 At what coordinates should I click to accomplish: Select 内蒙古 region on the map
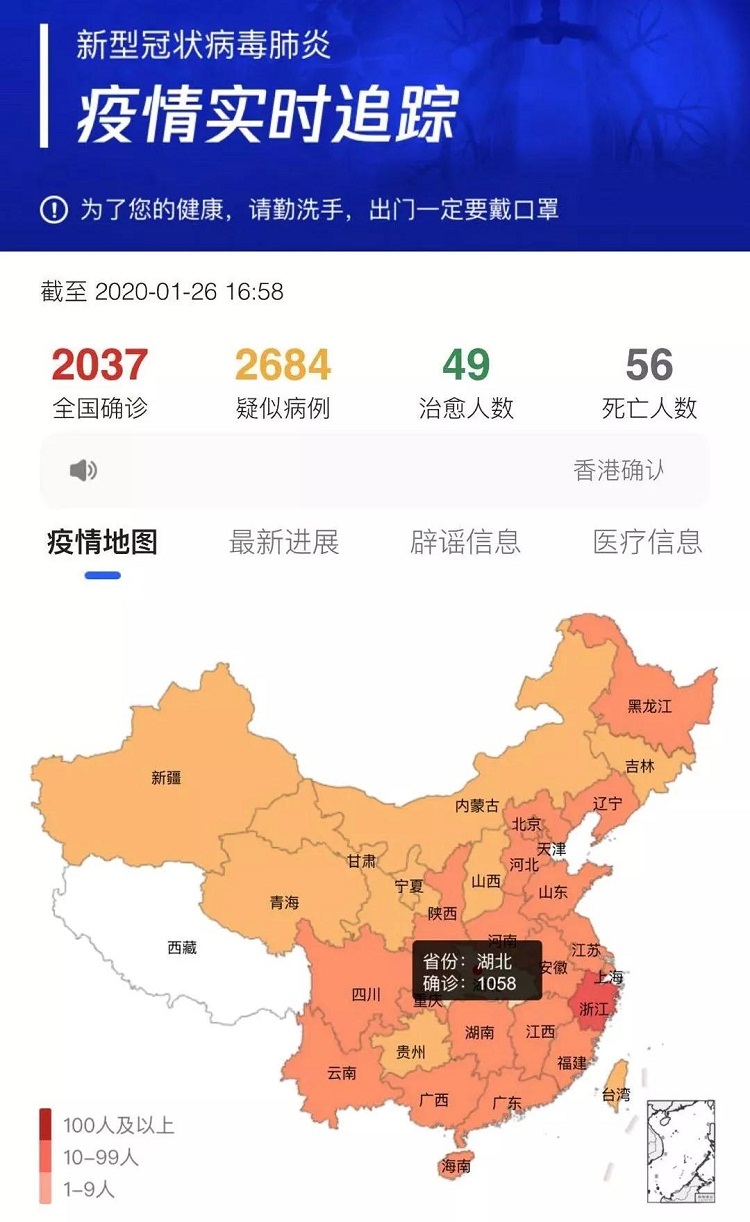pyautogui.click(x=477, y=805)
